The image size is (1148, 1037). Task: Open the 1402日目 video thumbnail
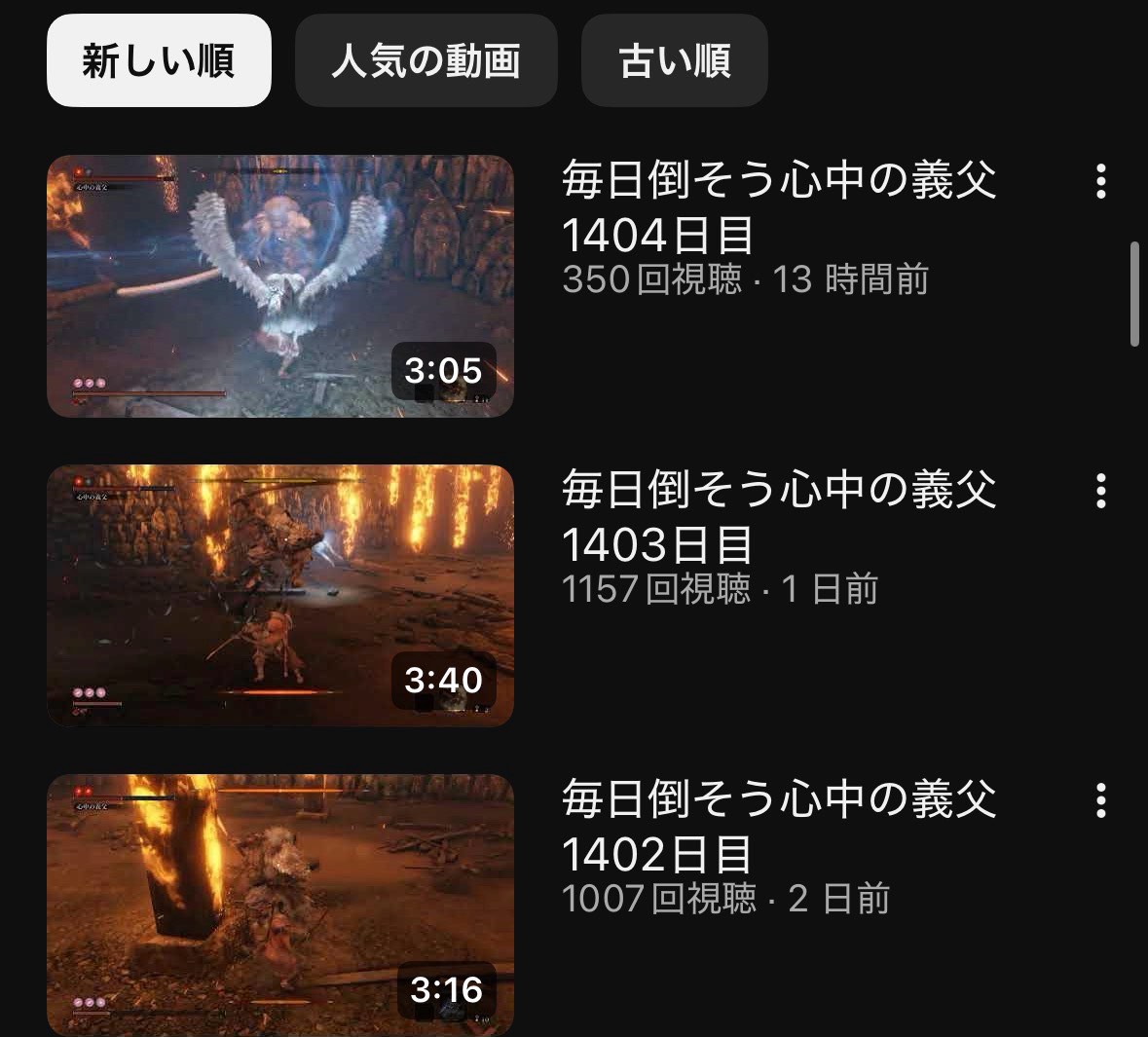280,905
